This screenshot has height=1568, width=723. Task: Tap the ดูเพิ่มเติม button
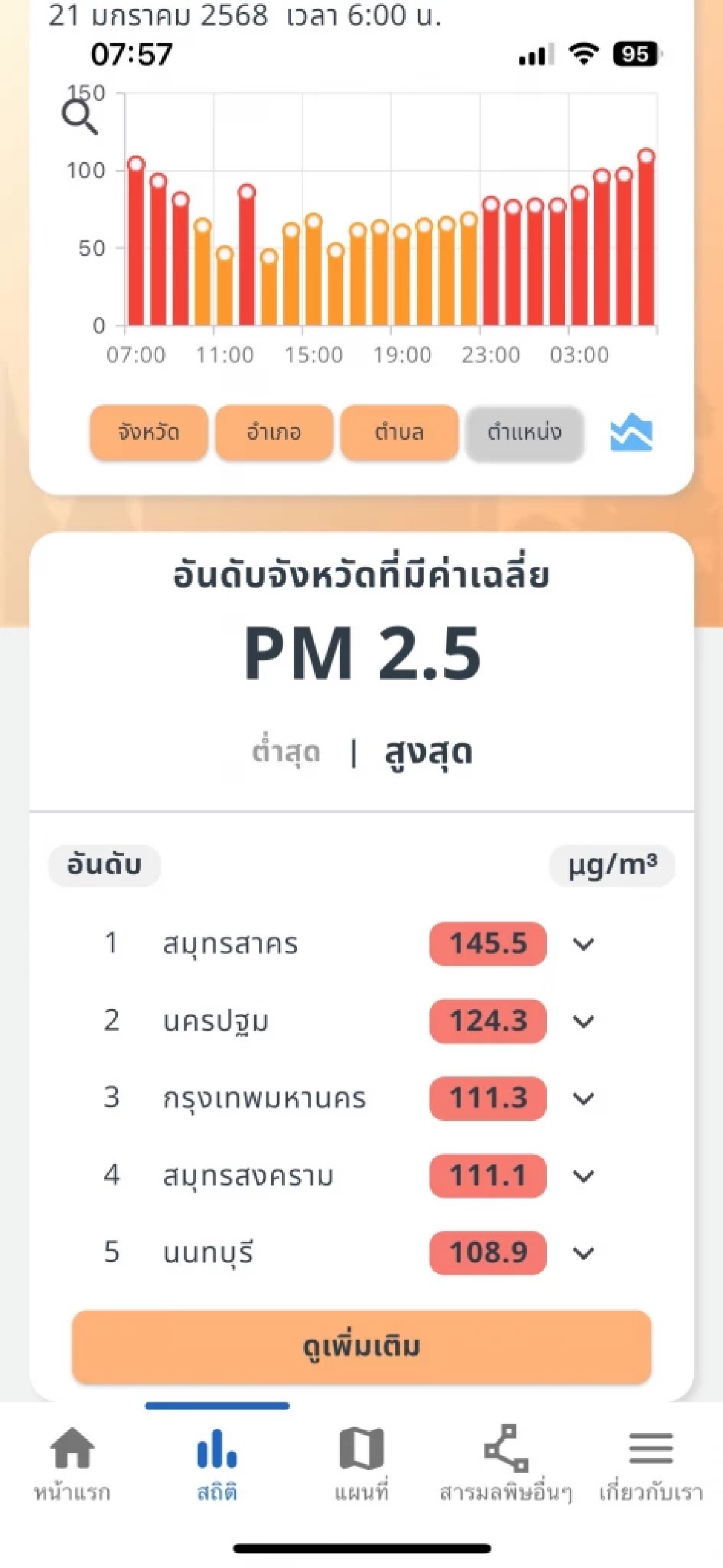pyautogui.click(x=361, y=1346)
